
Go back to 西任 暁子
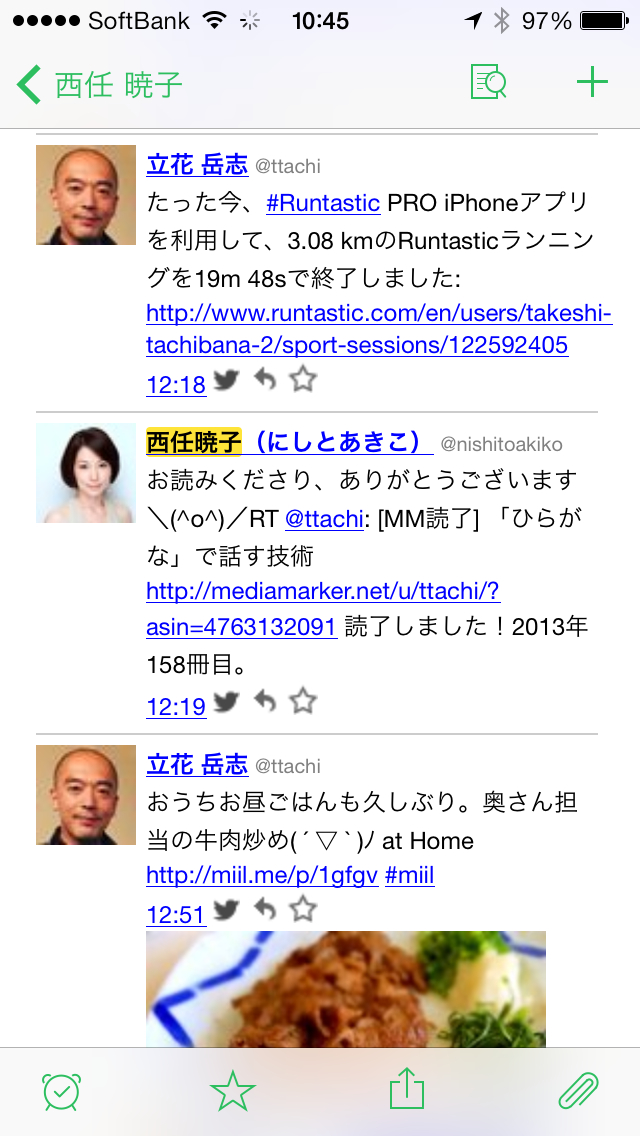point(100,85)
